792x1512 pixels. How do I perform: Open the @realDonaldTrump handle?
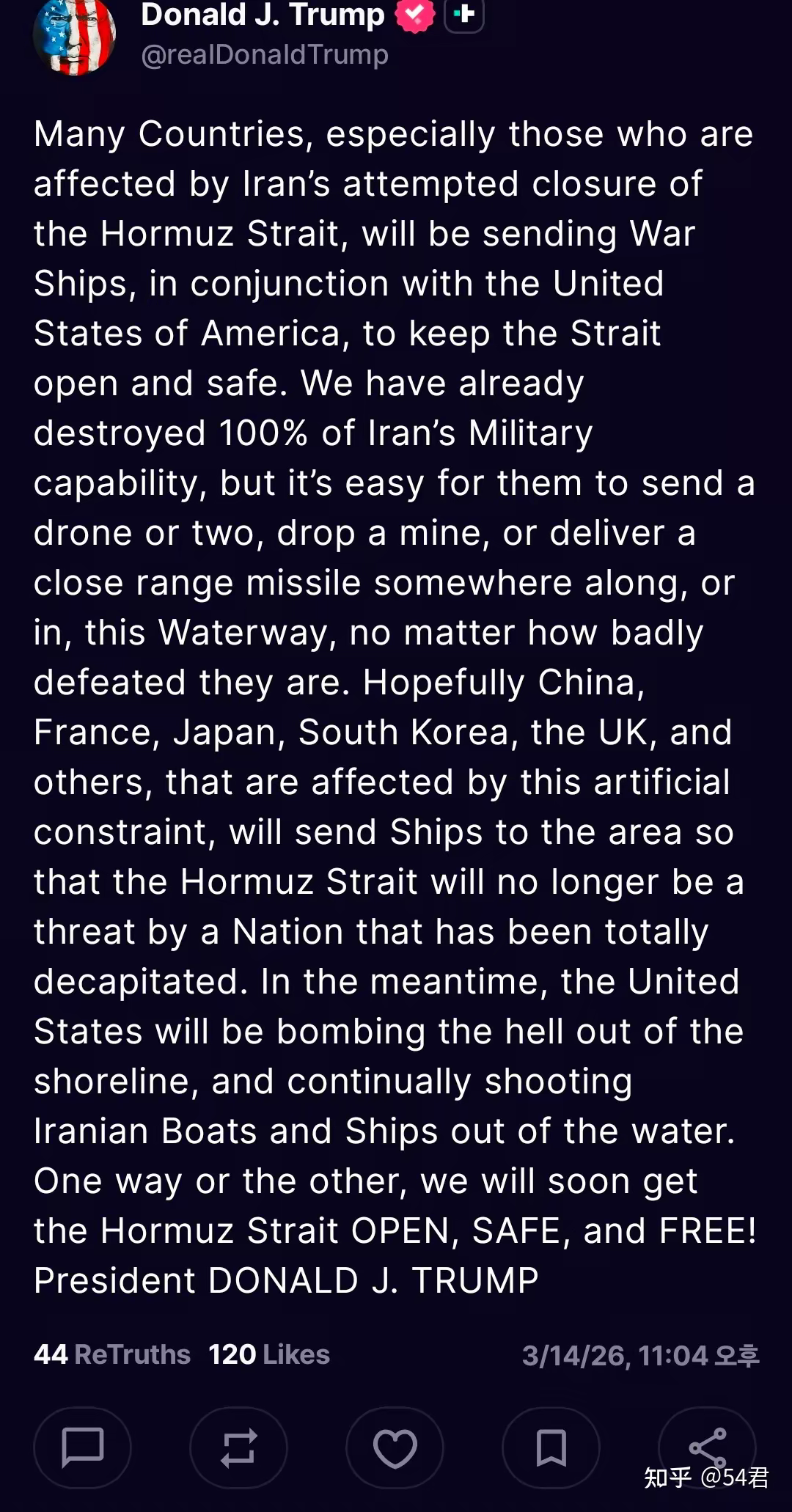[x=264, y=55]
